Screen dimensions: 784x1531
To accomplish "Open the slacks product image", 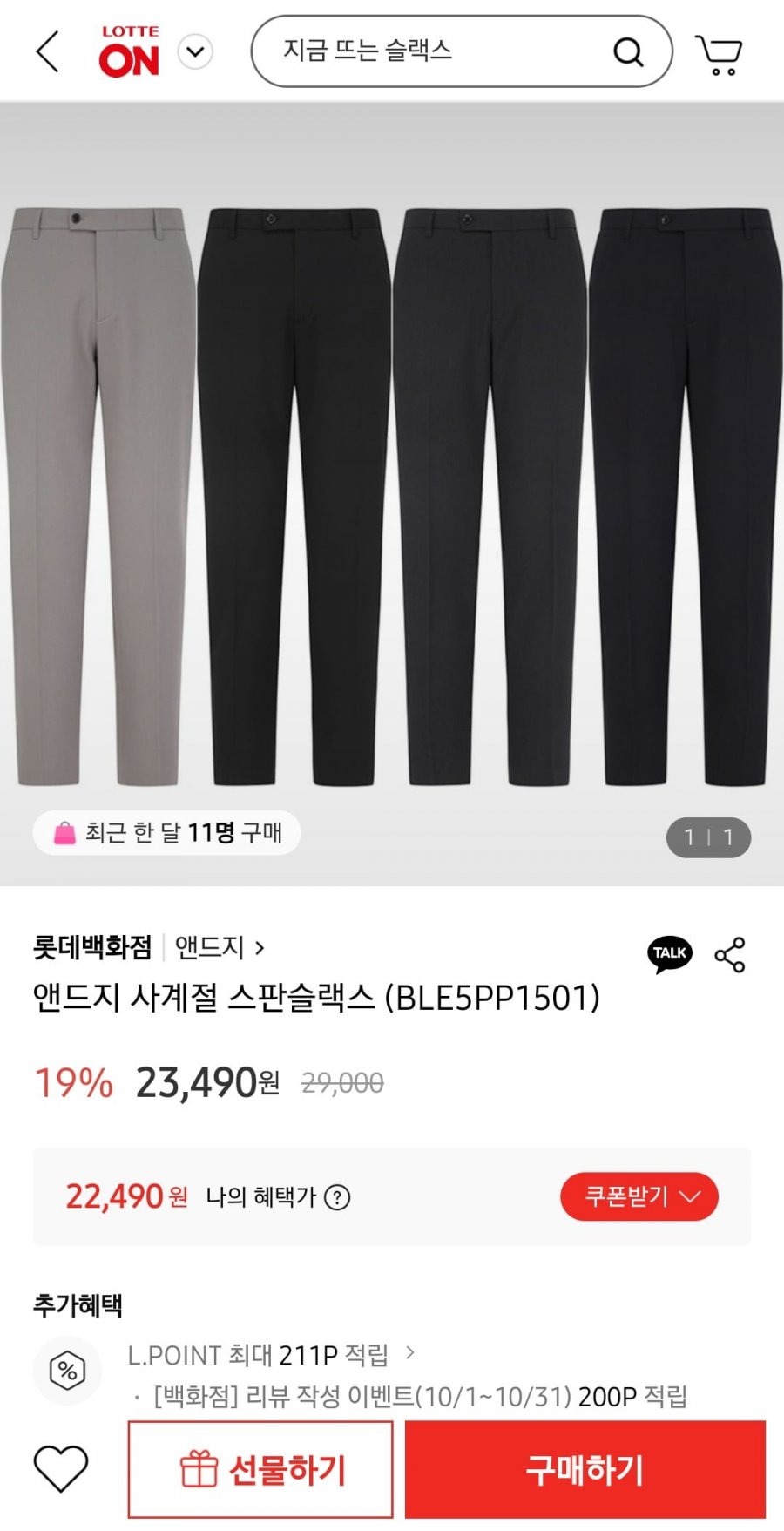I will (x=392, y=494).
